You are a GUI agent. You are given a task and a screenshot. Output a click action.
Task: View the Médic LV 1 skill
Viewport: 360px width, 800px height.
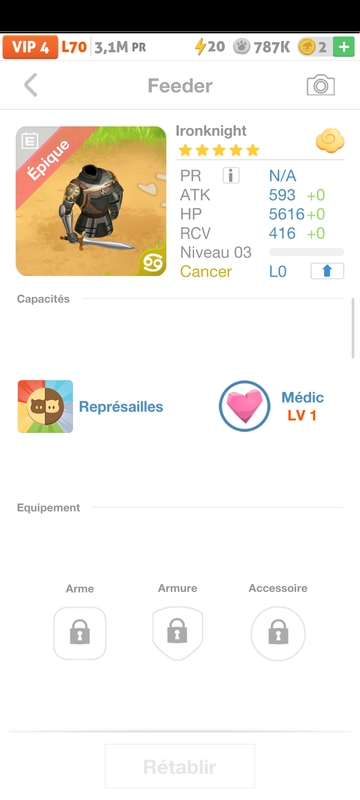coord(271,406)
